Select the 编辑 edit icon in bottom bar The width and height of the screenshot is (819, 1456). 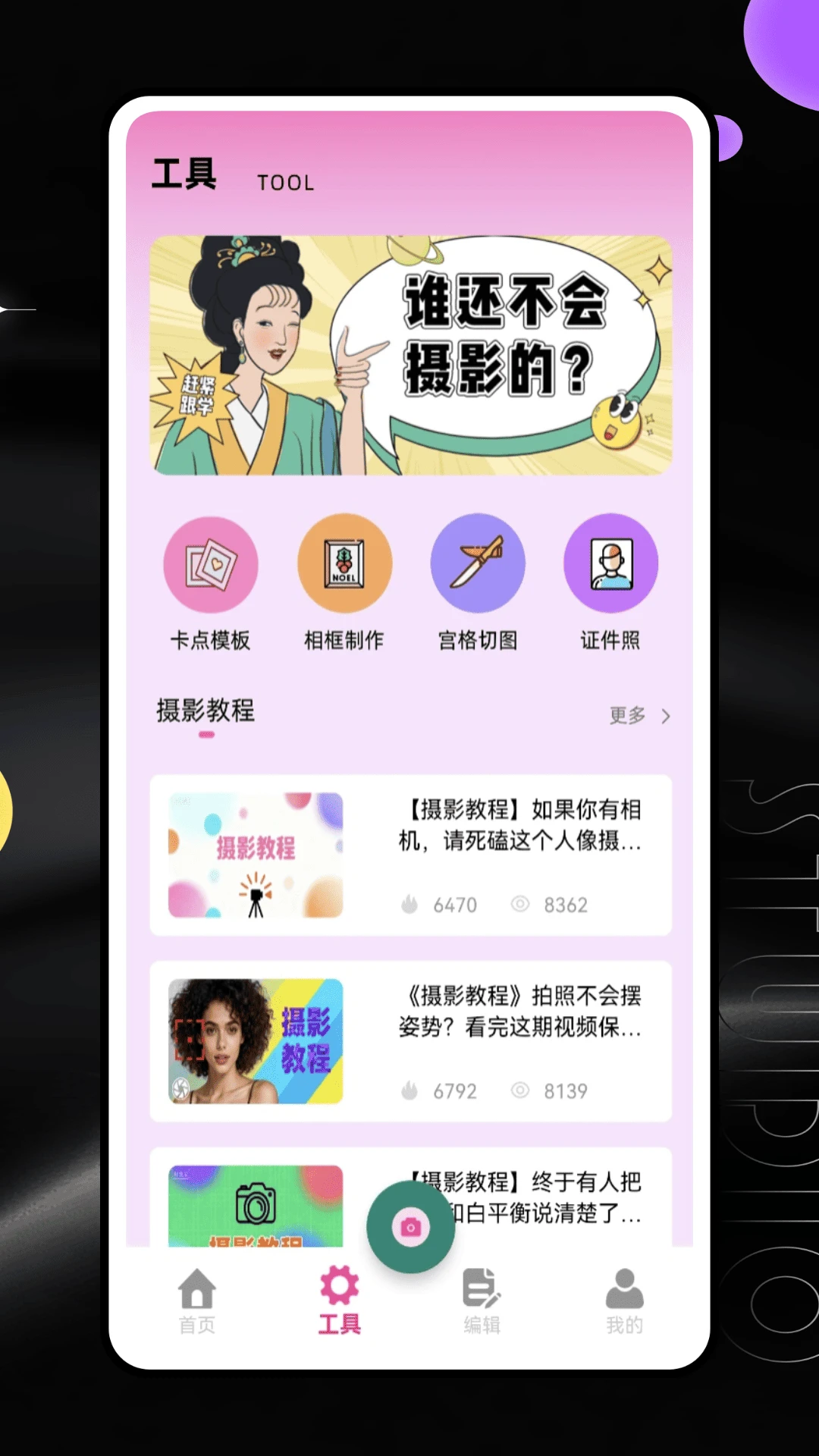click(x=480, y=1286)
